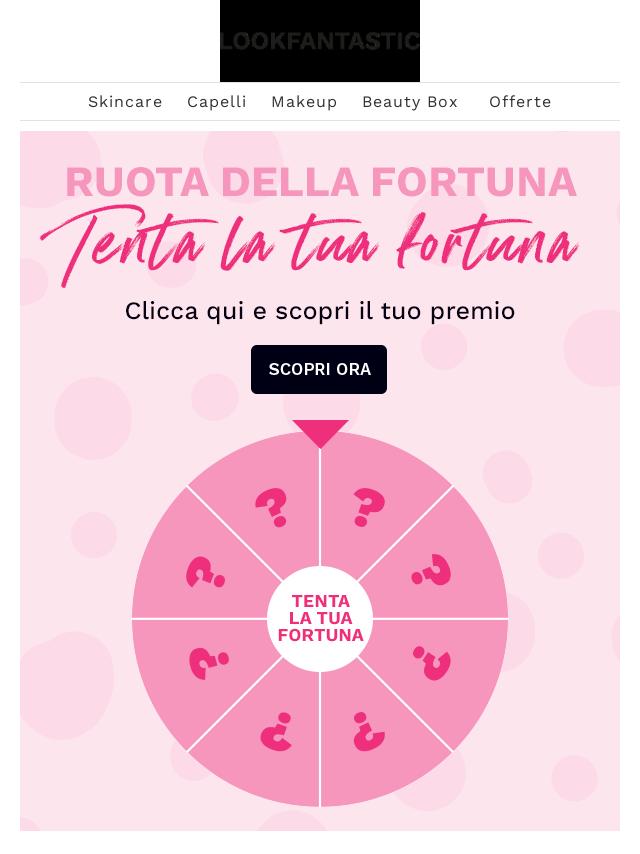The width and height of the screenshot is (640, 854).
Task: Open the Skincare category link
Action: coord(125,102)
